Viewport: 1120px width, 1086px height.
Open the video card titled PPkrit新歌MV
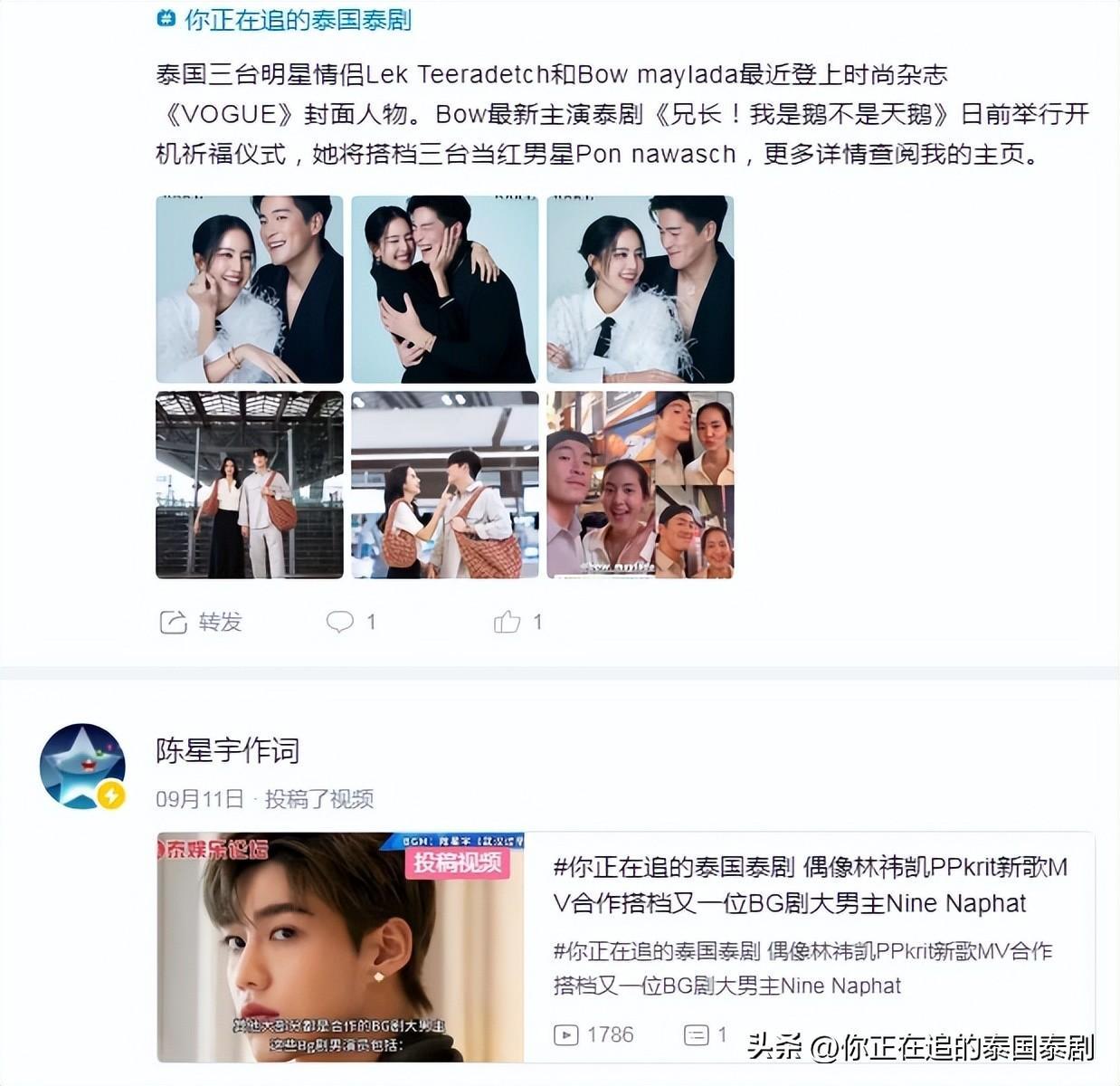pos(810,884)
